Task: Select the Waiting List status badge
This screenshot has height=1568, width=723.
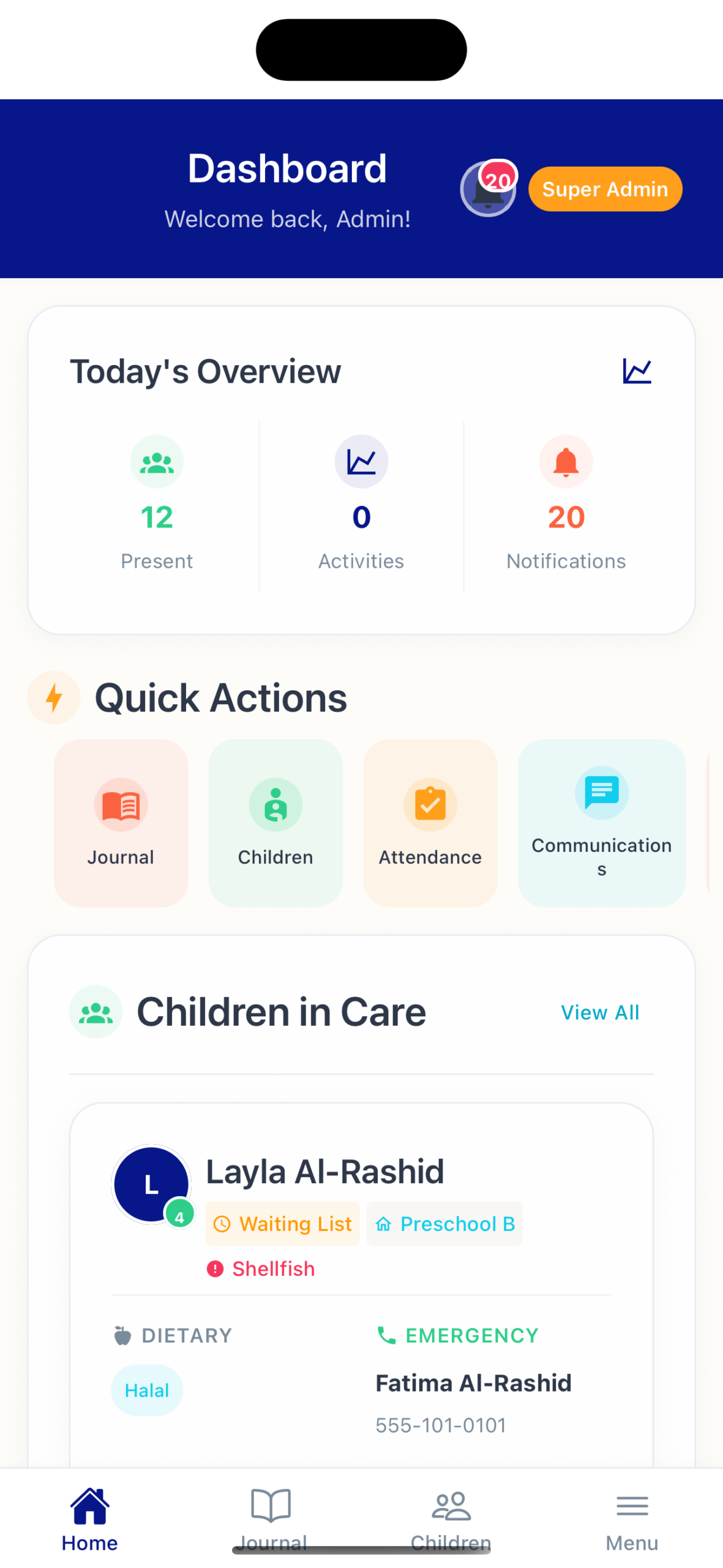Action: pos(282,1223)
